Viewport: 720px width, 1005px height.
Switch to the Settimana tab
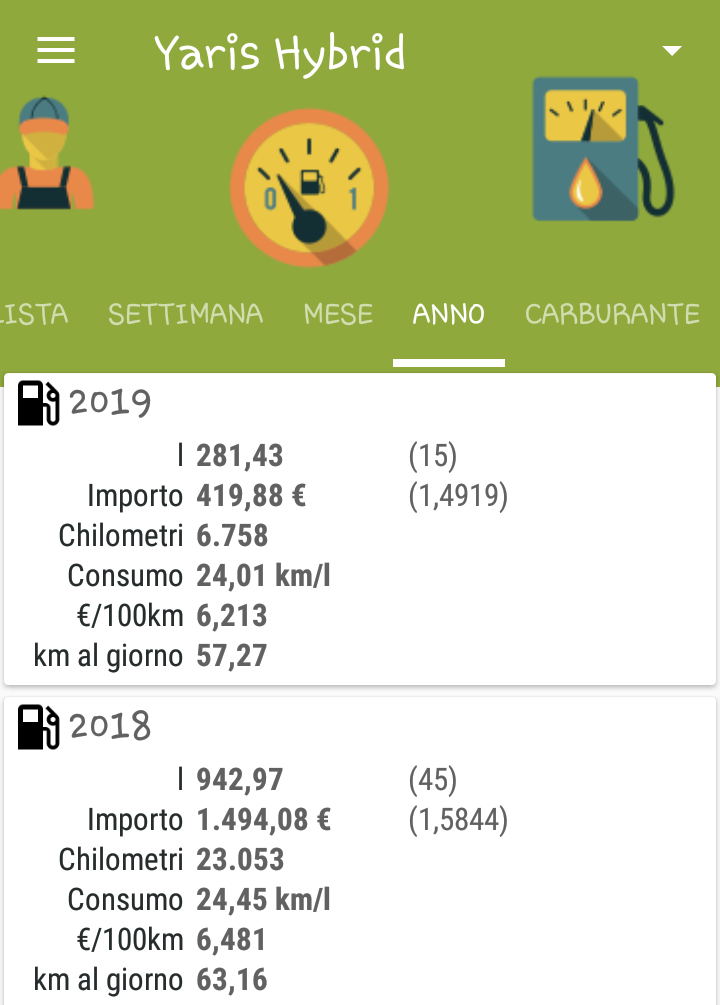[x=185, y=314]
